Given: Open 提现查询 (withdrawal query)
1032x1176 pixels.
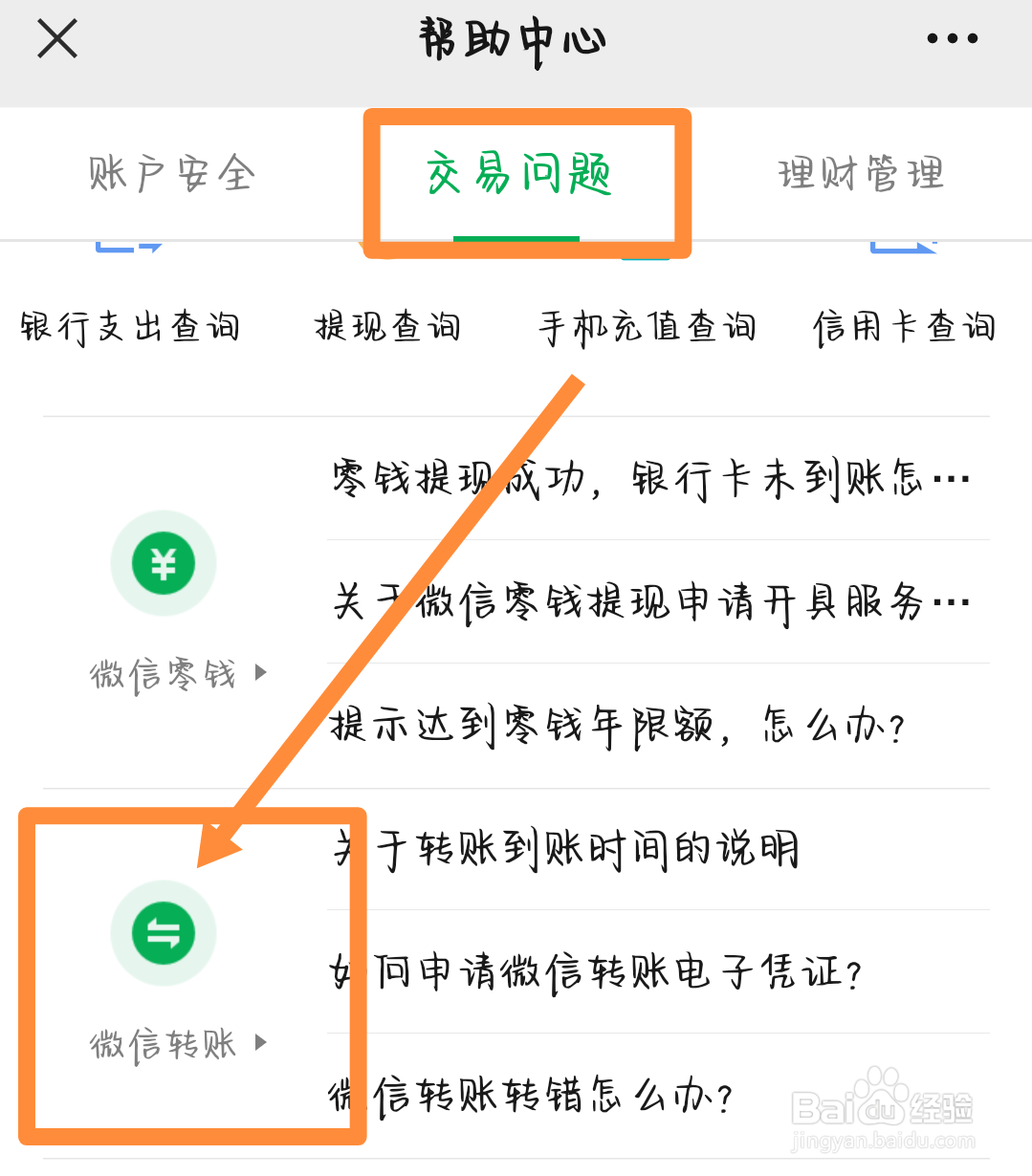Looking at the screenshot, I should coord(387,326).
